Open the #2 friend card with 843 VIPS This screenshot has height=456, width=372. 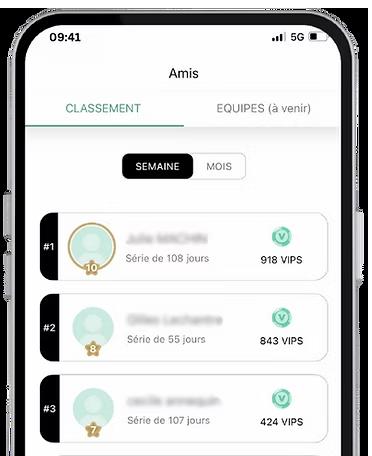[184, 328]
